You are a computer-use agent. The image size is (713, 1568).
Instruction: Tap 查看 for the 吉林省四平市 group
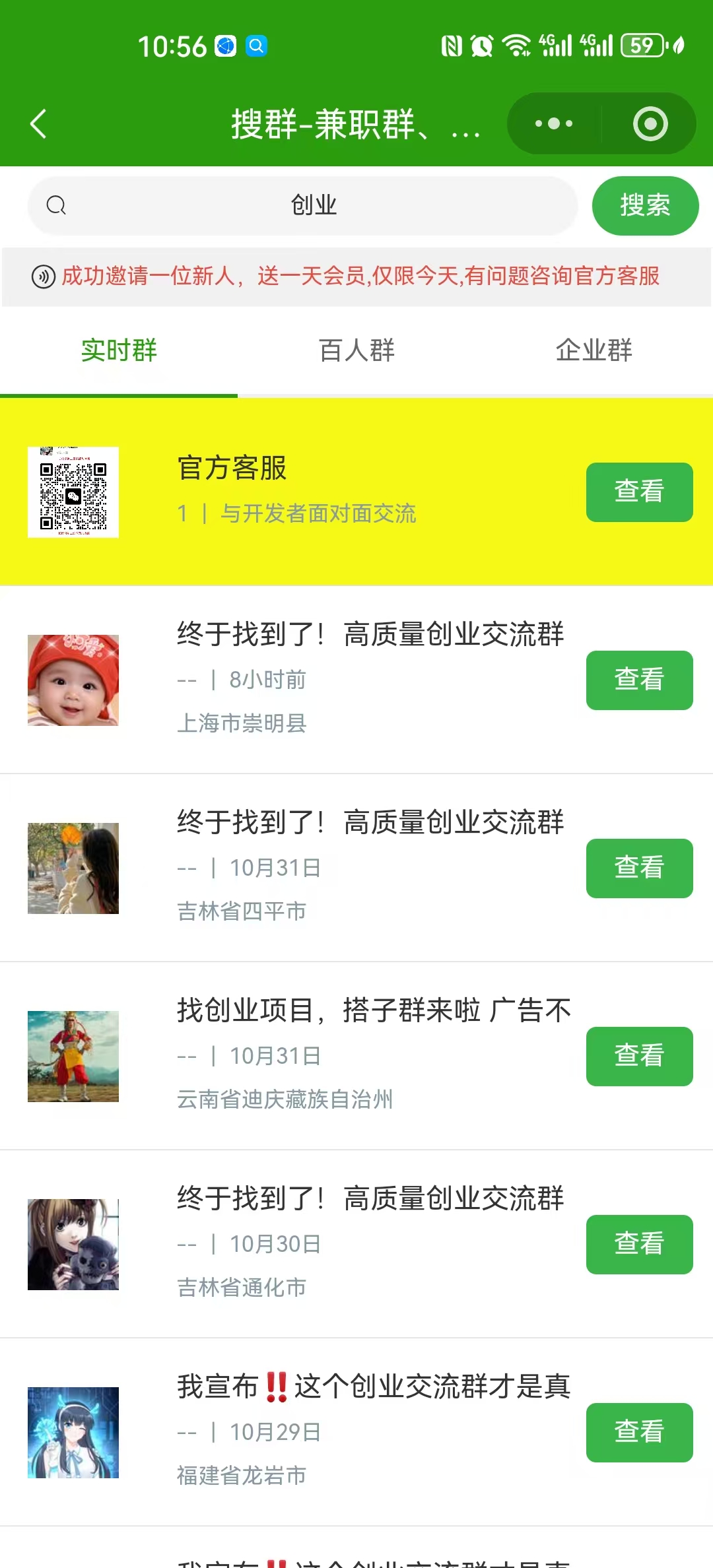pos(639,868)
